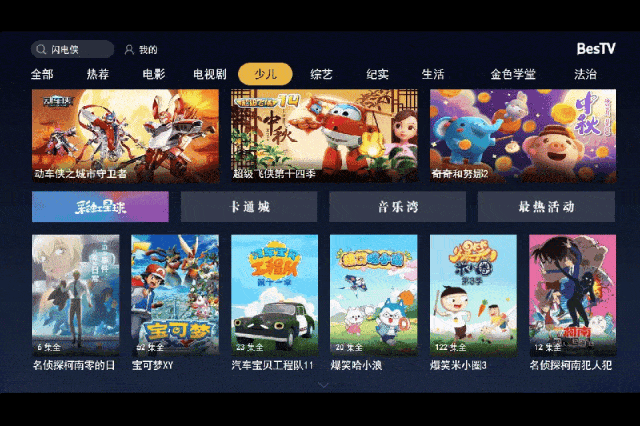Switch to the 综艺 tab
Viewport: 640px width, 426px height.
(321, 74)
